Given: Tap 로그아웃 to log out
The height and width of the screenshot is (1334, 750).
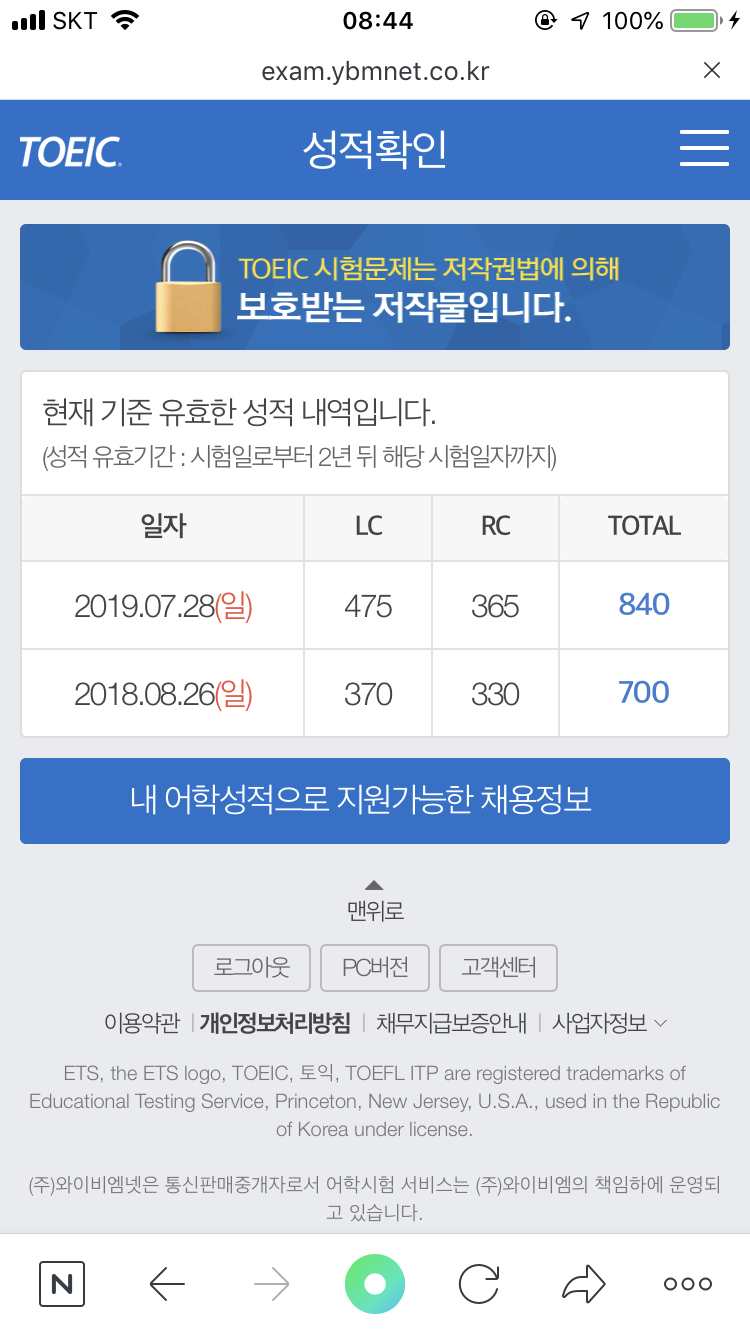Looking at the screenshot, I should click(251, 967).
